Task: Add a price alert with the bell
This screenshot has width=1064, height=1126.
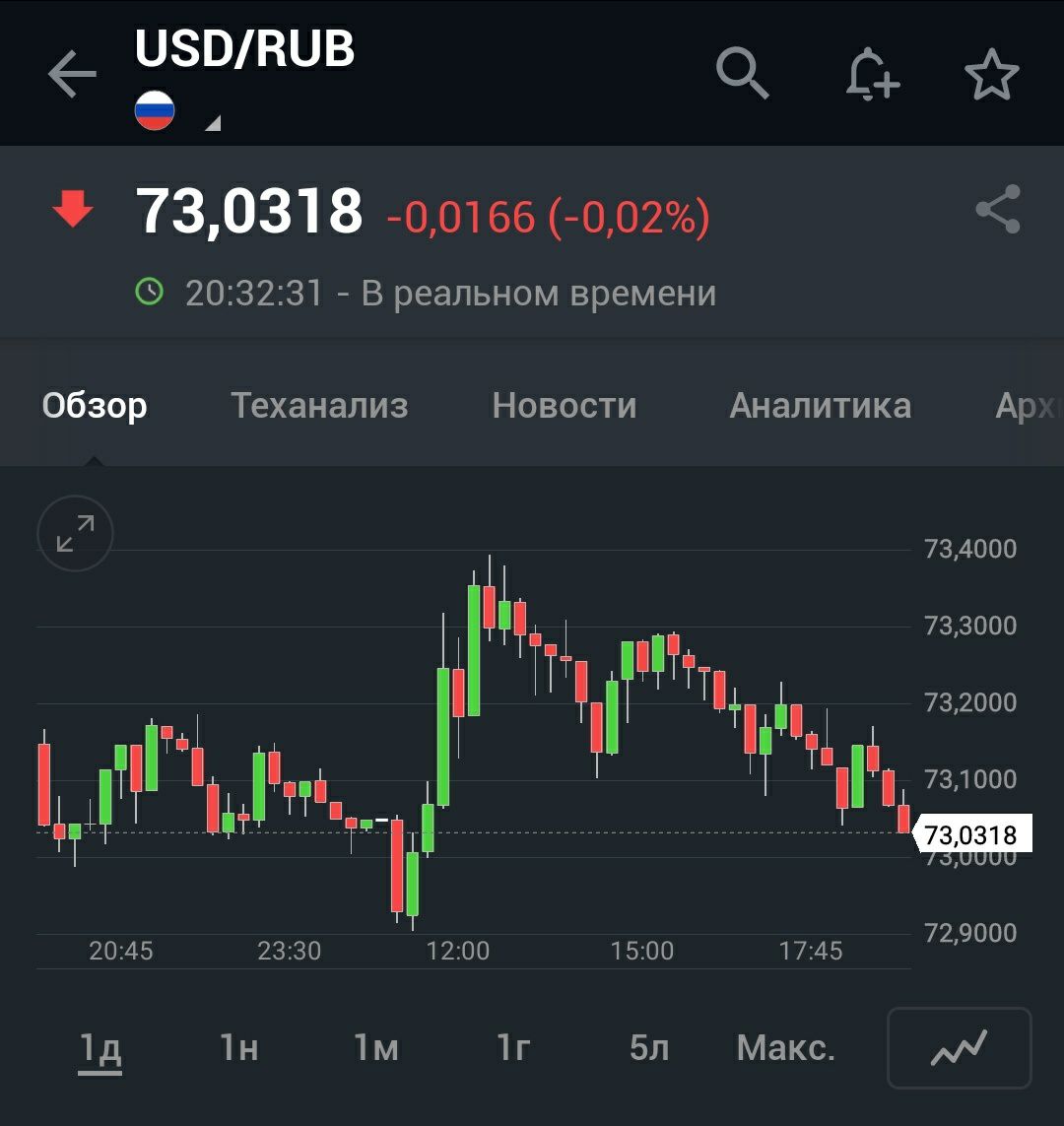Action: pyautogui.click(x=872, y=75)
